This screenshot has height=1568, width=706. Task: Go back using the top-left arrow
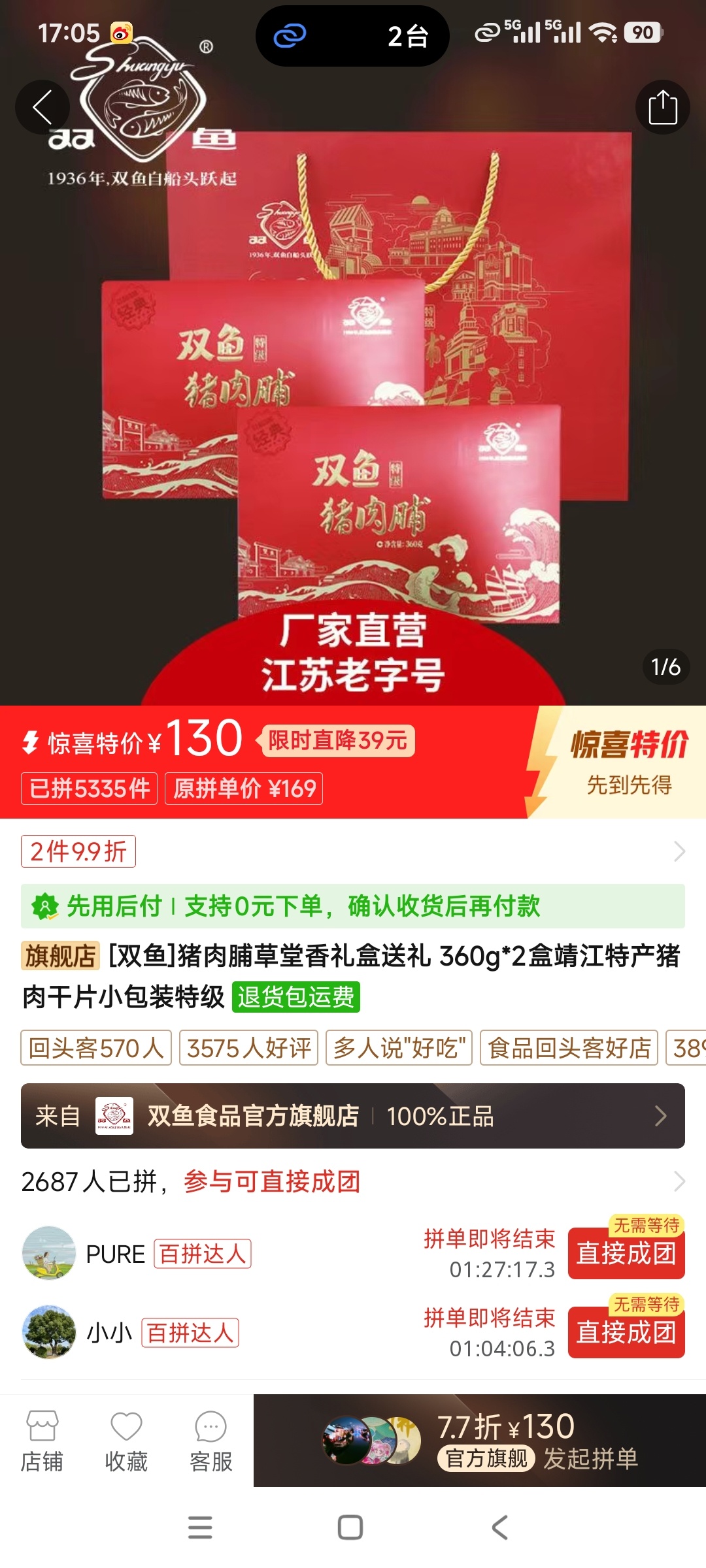pyautogui.click(x=42, y=108)
